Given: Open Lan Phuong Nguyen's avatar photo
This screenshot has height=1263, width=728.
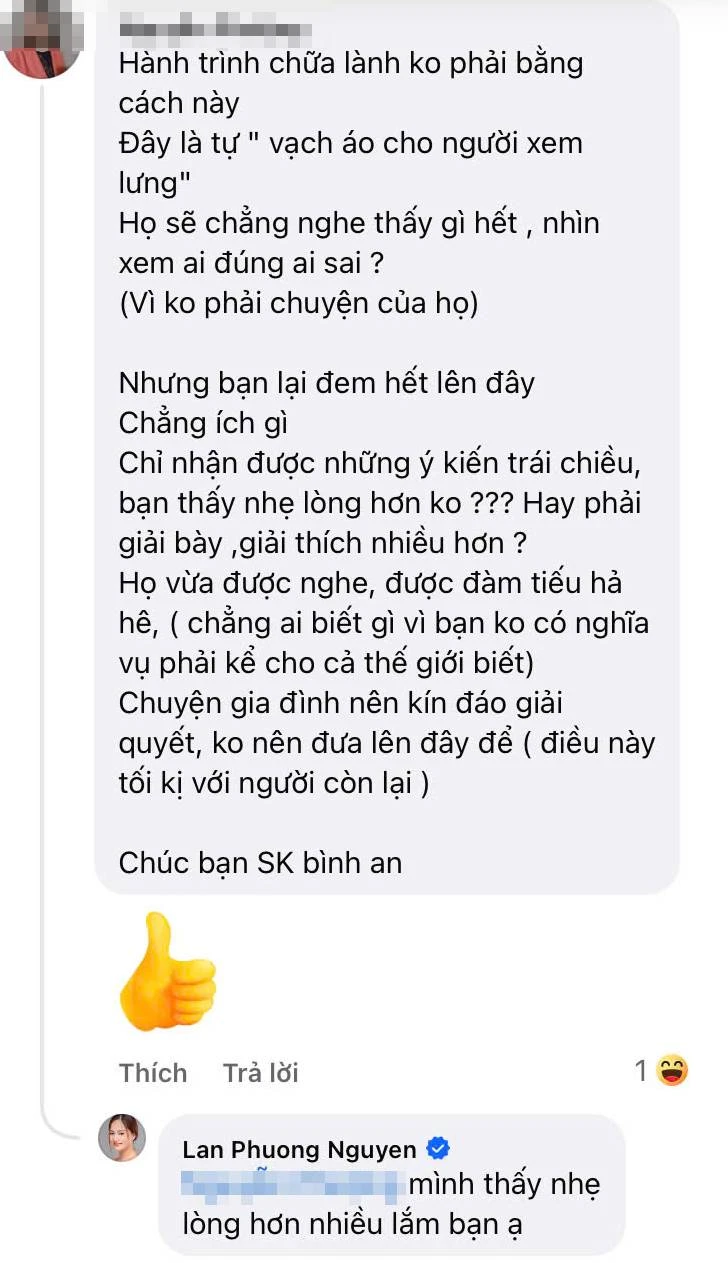Looking at the screenshot, I should [x=122, y=1138].
